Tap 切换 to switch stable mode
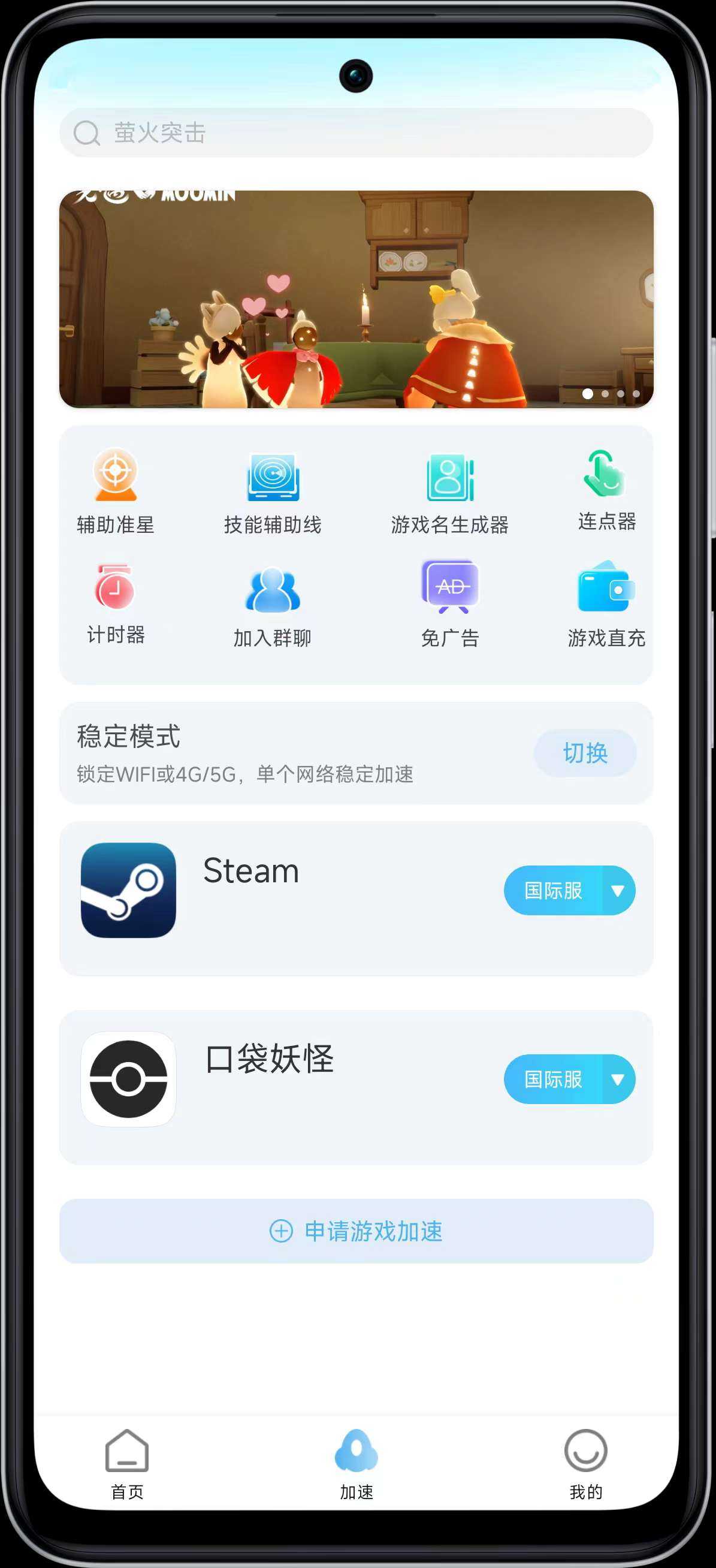This screenshot has width=716, height=1568. 585,753
